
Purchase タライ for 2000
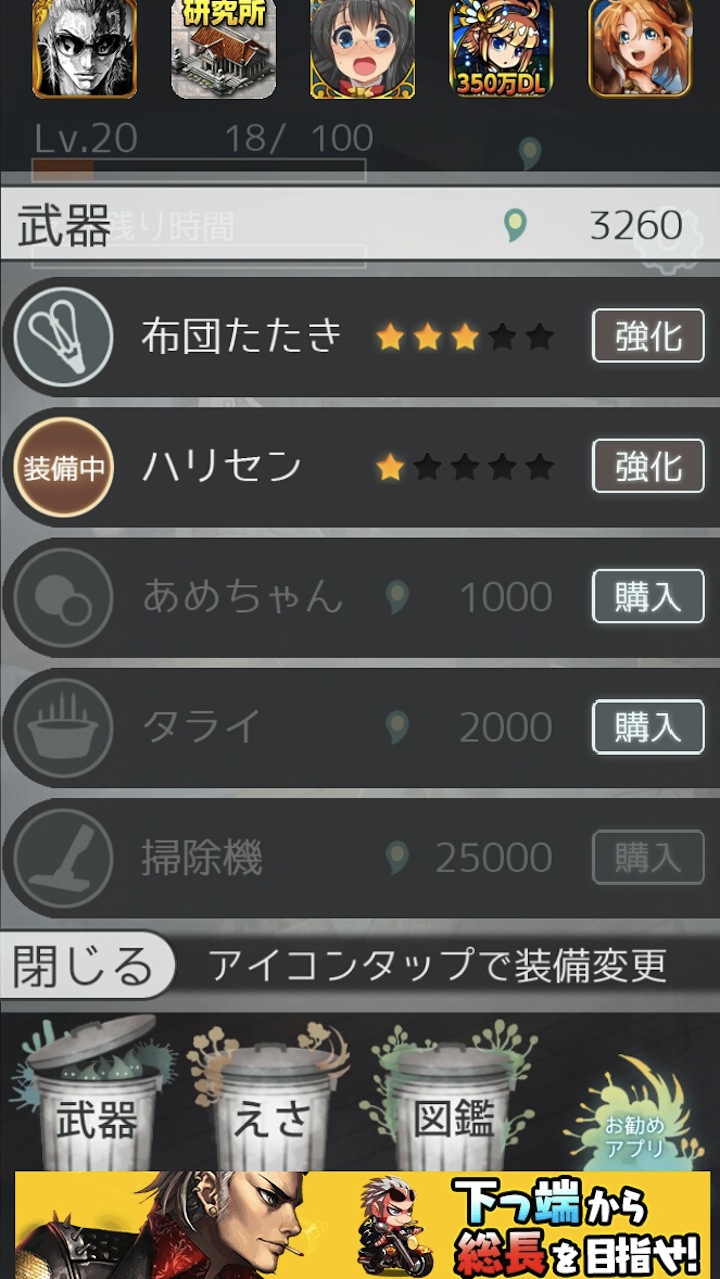(648, 726)
